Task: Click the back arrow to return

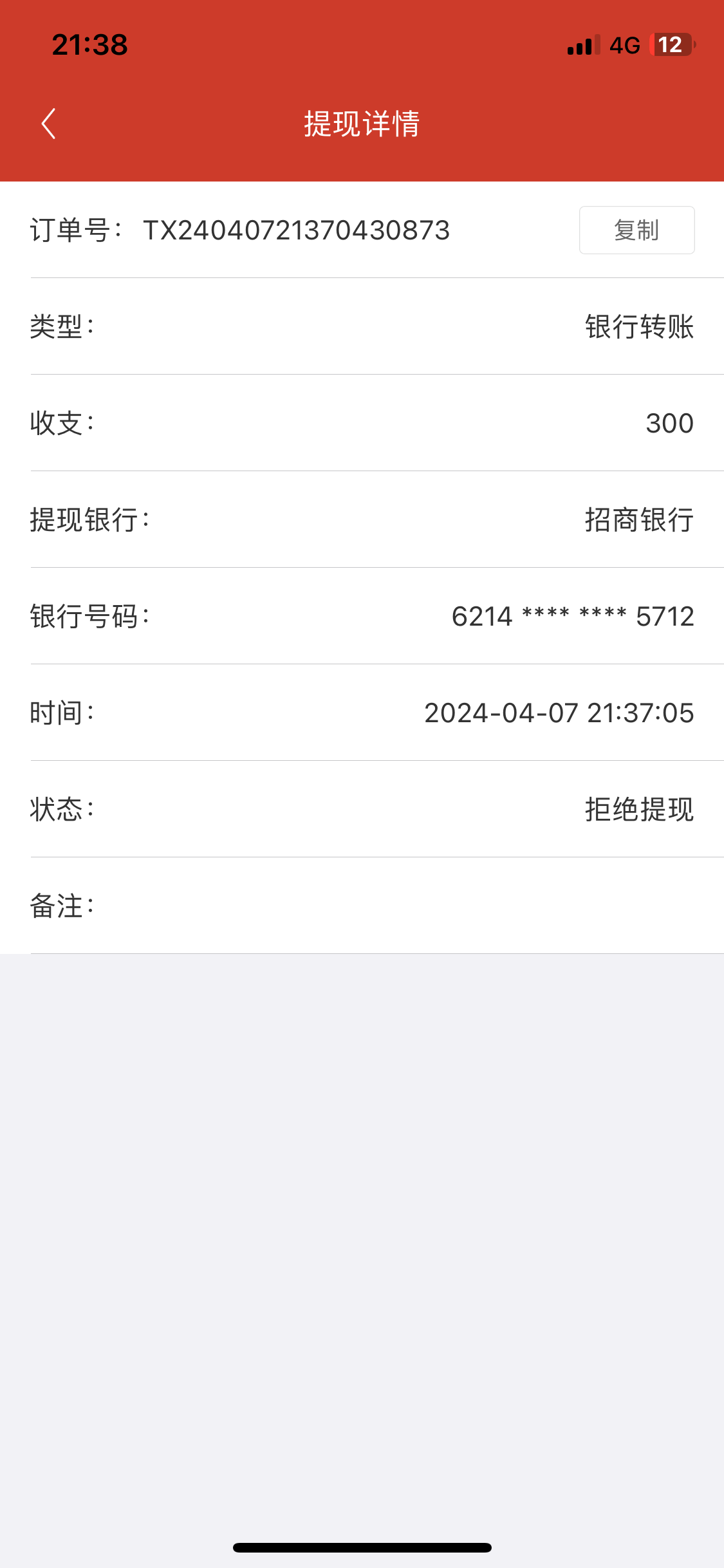Action: [x=48, y=124]
